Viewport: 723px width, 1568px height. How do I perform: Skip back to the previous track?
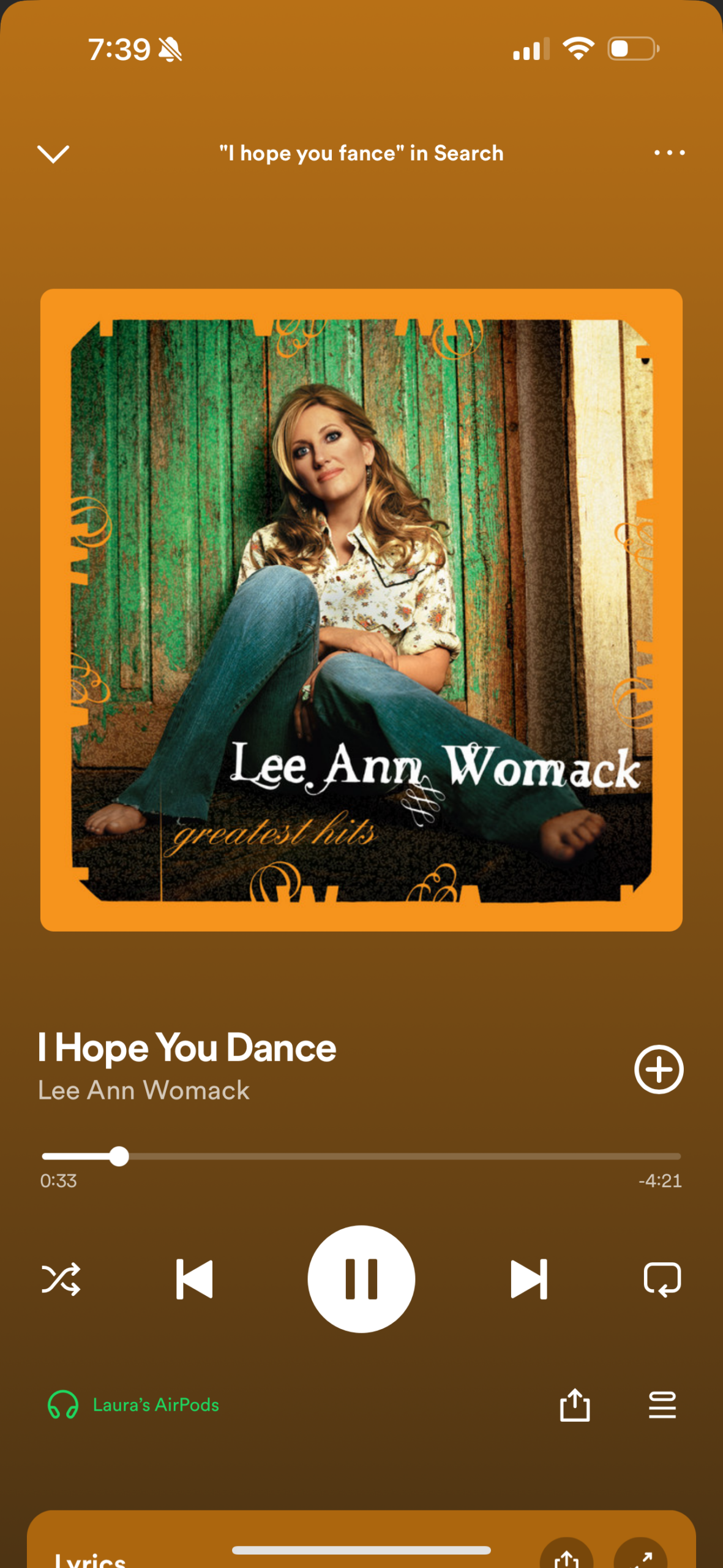(x=194, y=1279)
